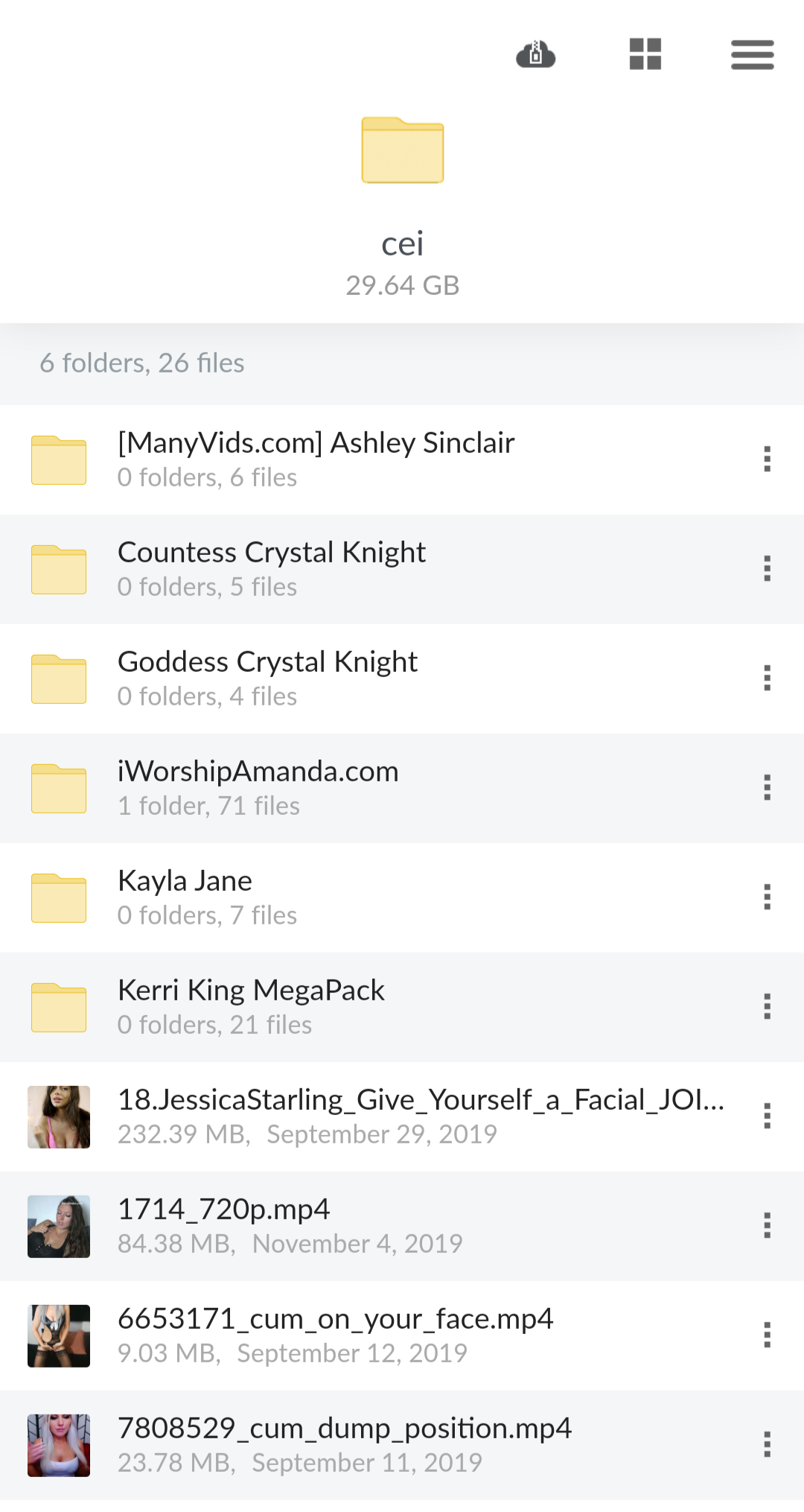Open the hamburger menu
The width and height of the screenshot is (804, 1512).
tap(752, 55)
